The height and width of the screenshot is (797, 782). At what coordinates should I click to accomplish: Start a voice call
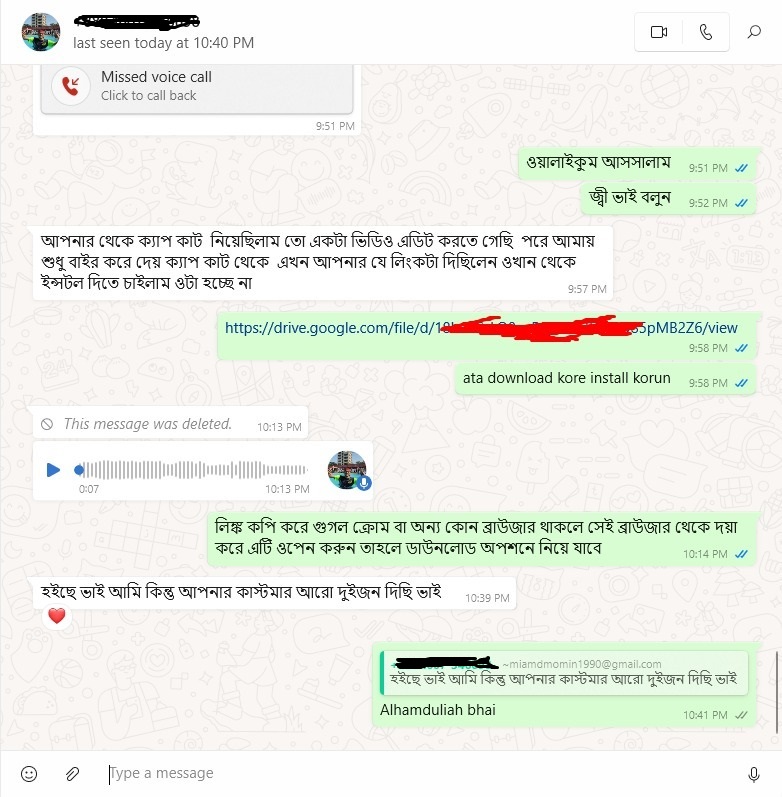tap(706, 32)
